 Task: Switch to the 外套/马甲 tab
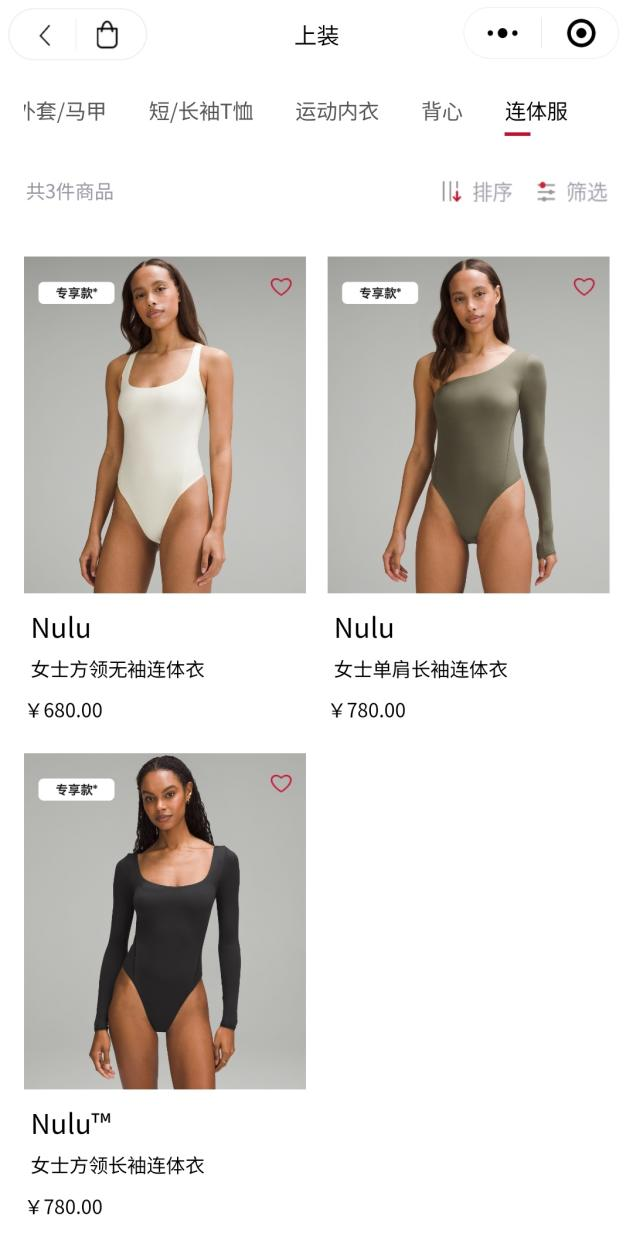click(x=66, y=112)
